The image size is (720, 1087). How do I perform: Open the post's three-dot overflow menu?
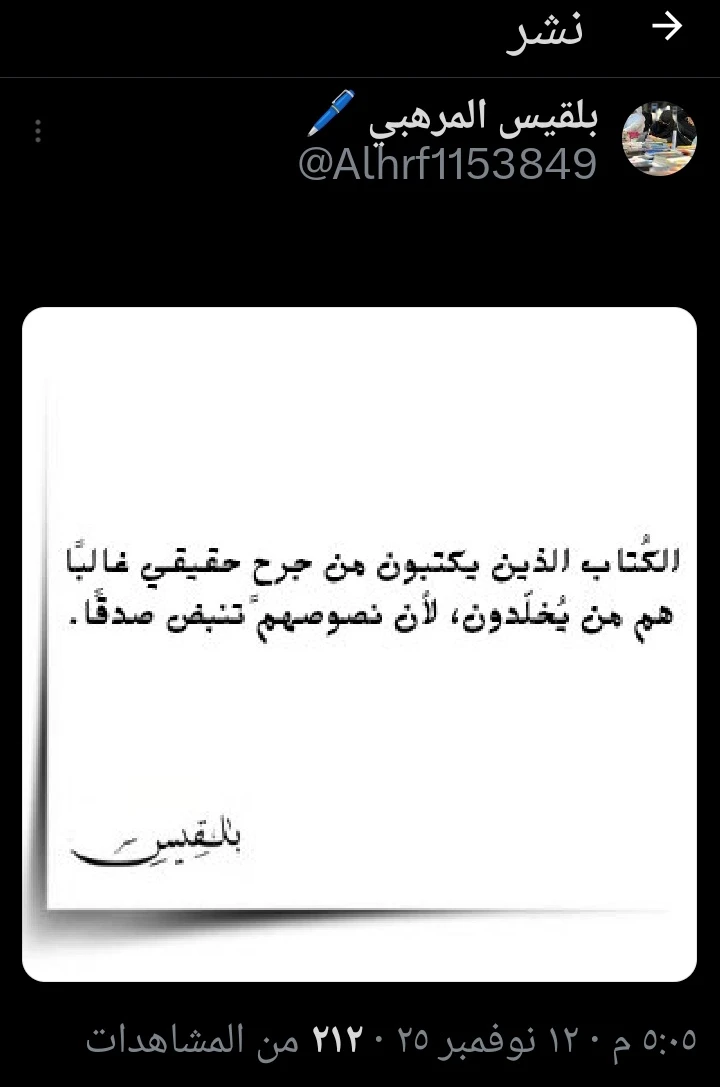click(38, 131)
